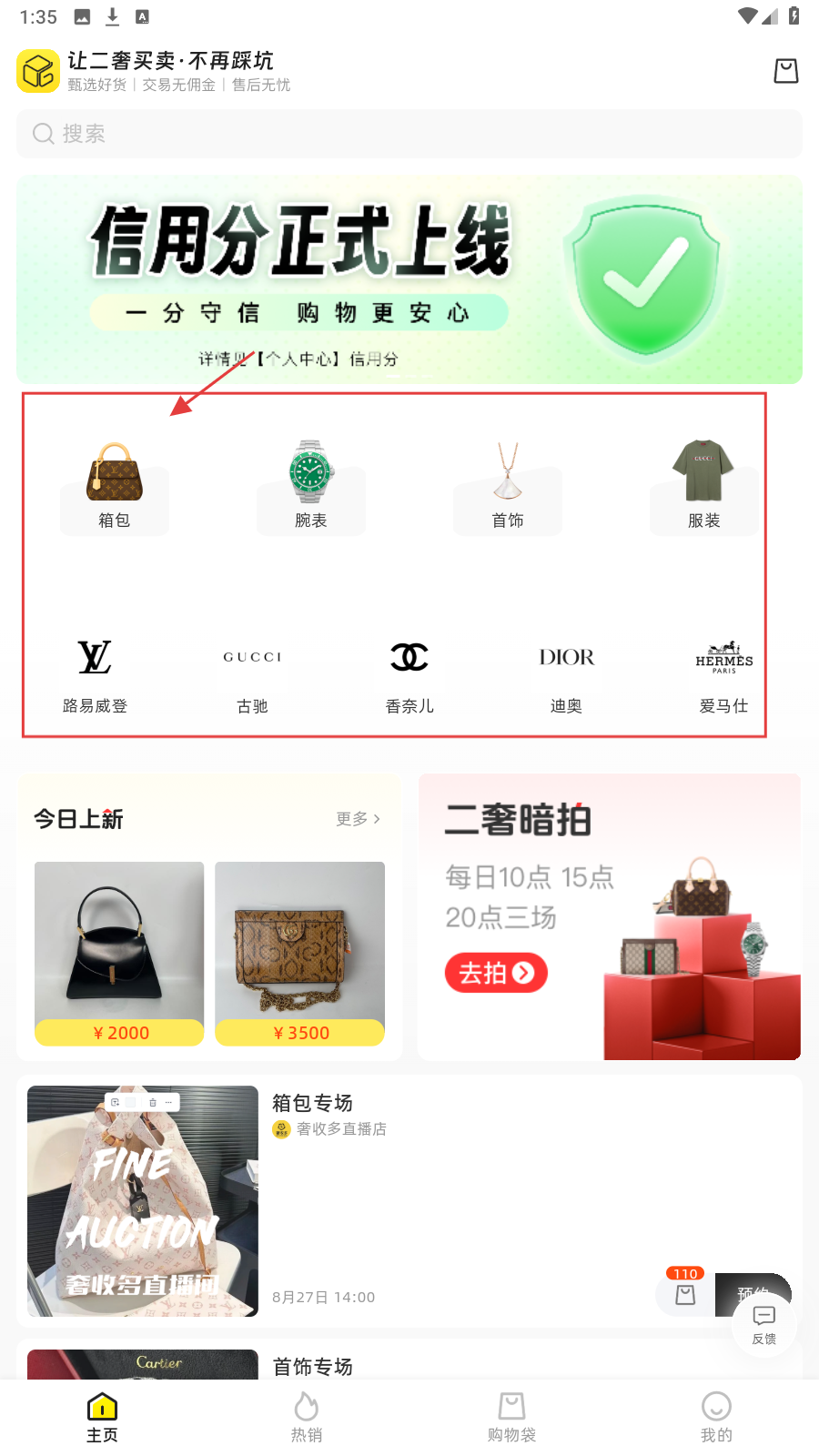Viewport: 819px width, 1456px height.
Task: Switch to the 热销 tab
Action: 307,1416
